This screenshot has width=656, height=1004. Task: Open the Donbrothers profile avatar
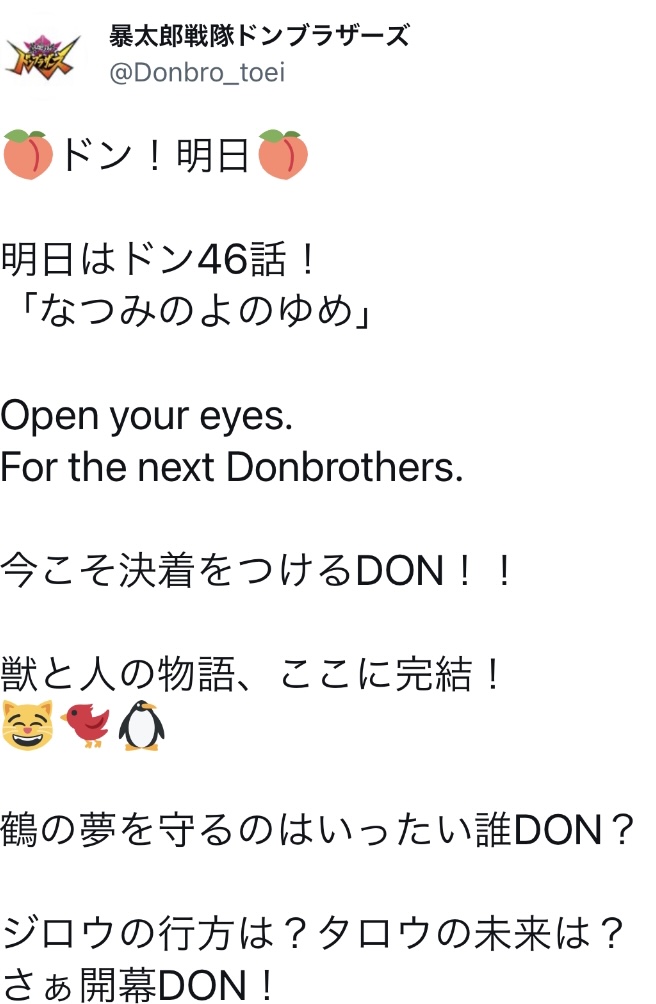(43, 56)
